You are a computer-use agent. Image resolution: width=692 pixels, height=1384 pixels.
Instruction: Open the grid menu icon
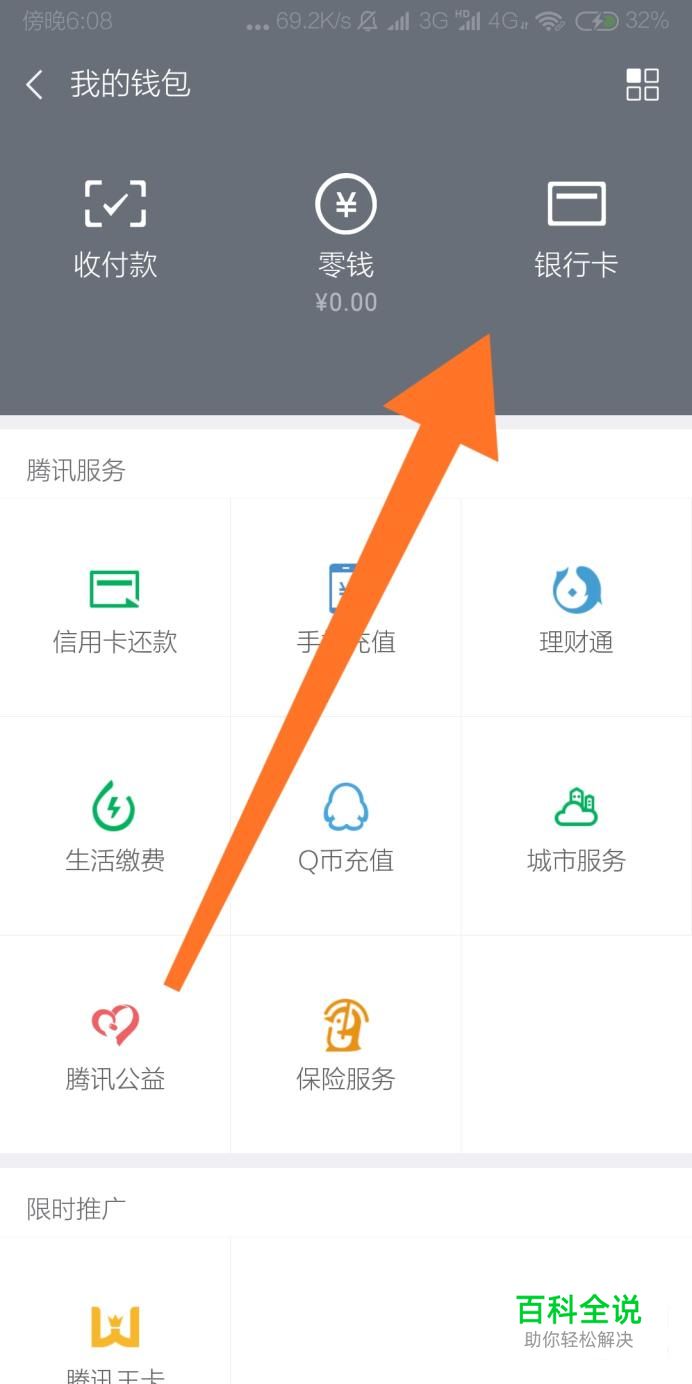coord(642,85)
